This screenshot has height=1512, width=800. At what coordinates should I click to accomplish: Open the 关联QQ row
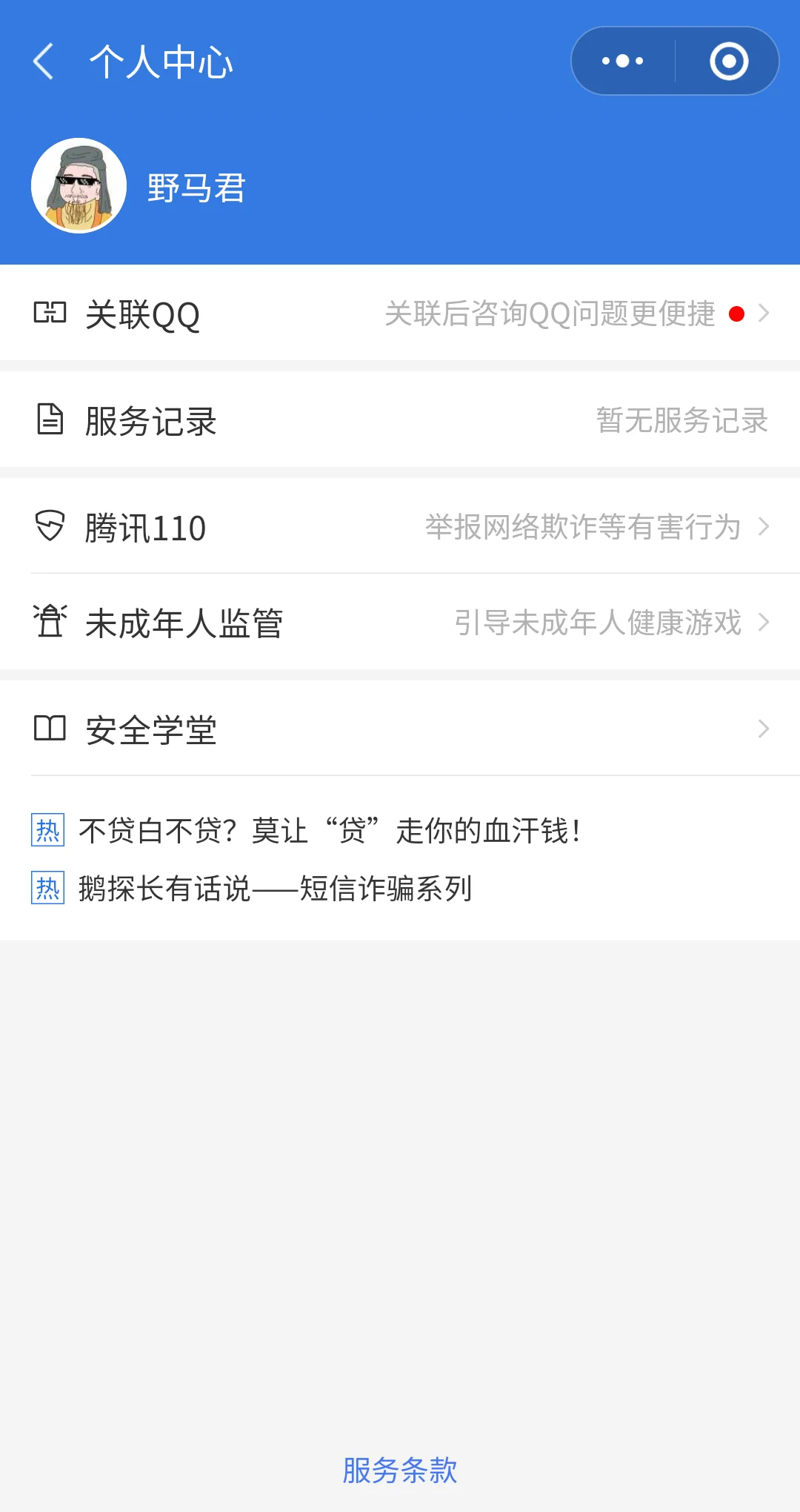click(x=400, y=314)
